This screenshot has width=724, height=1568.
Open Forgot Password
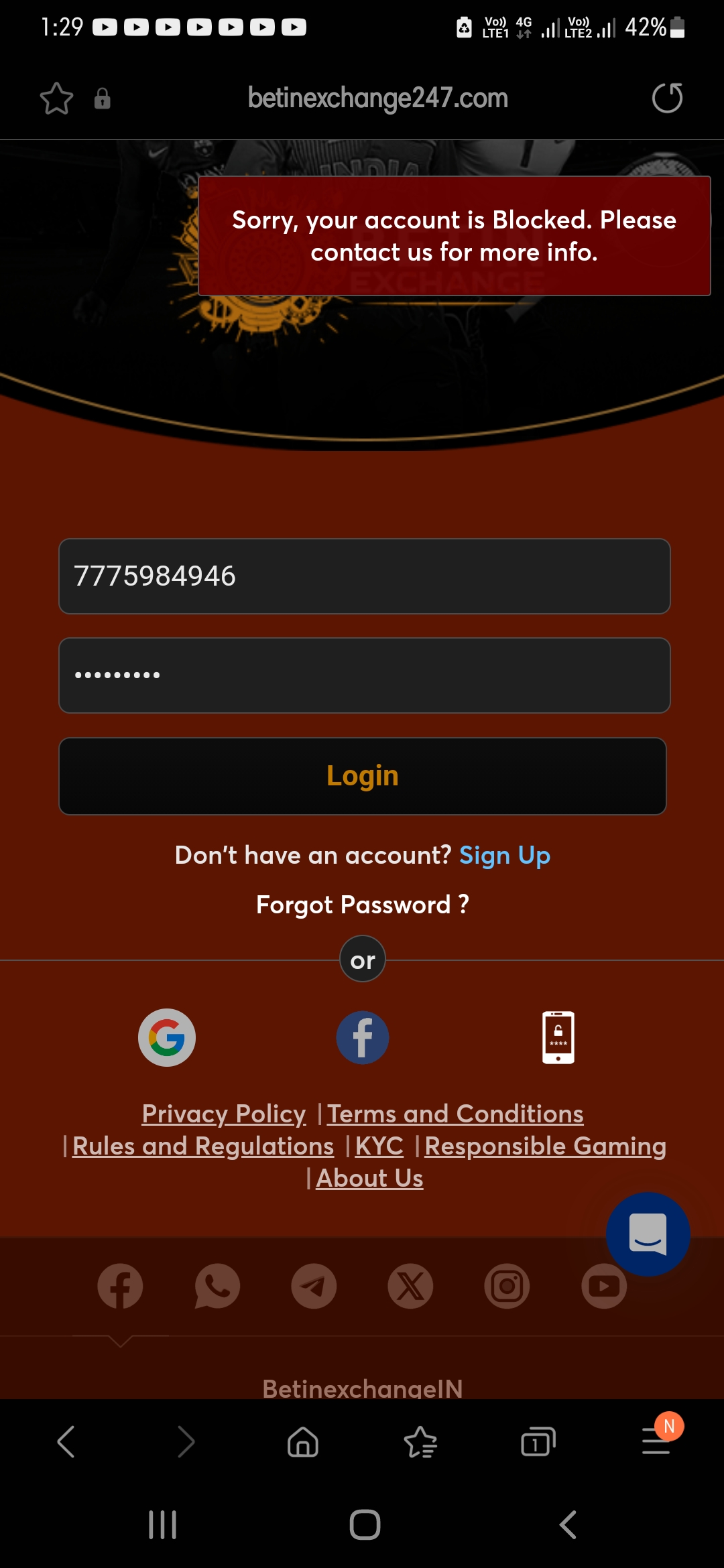coord(363,905)
